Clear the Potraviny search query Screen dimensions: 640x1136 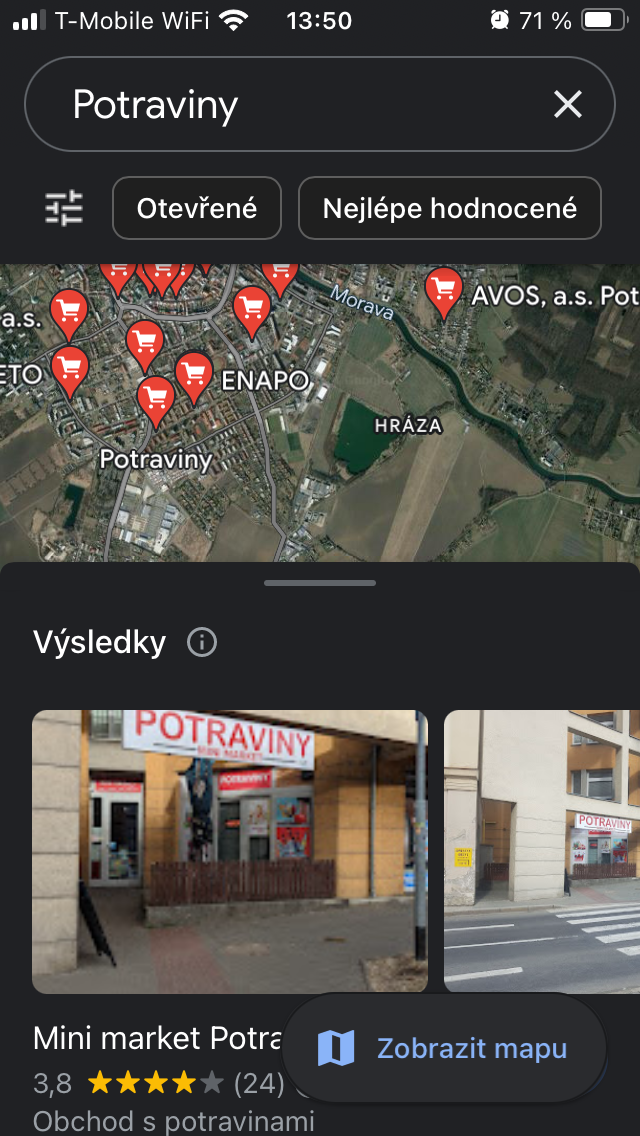pyautogui.click(x=567, y=104)
